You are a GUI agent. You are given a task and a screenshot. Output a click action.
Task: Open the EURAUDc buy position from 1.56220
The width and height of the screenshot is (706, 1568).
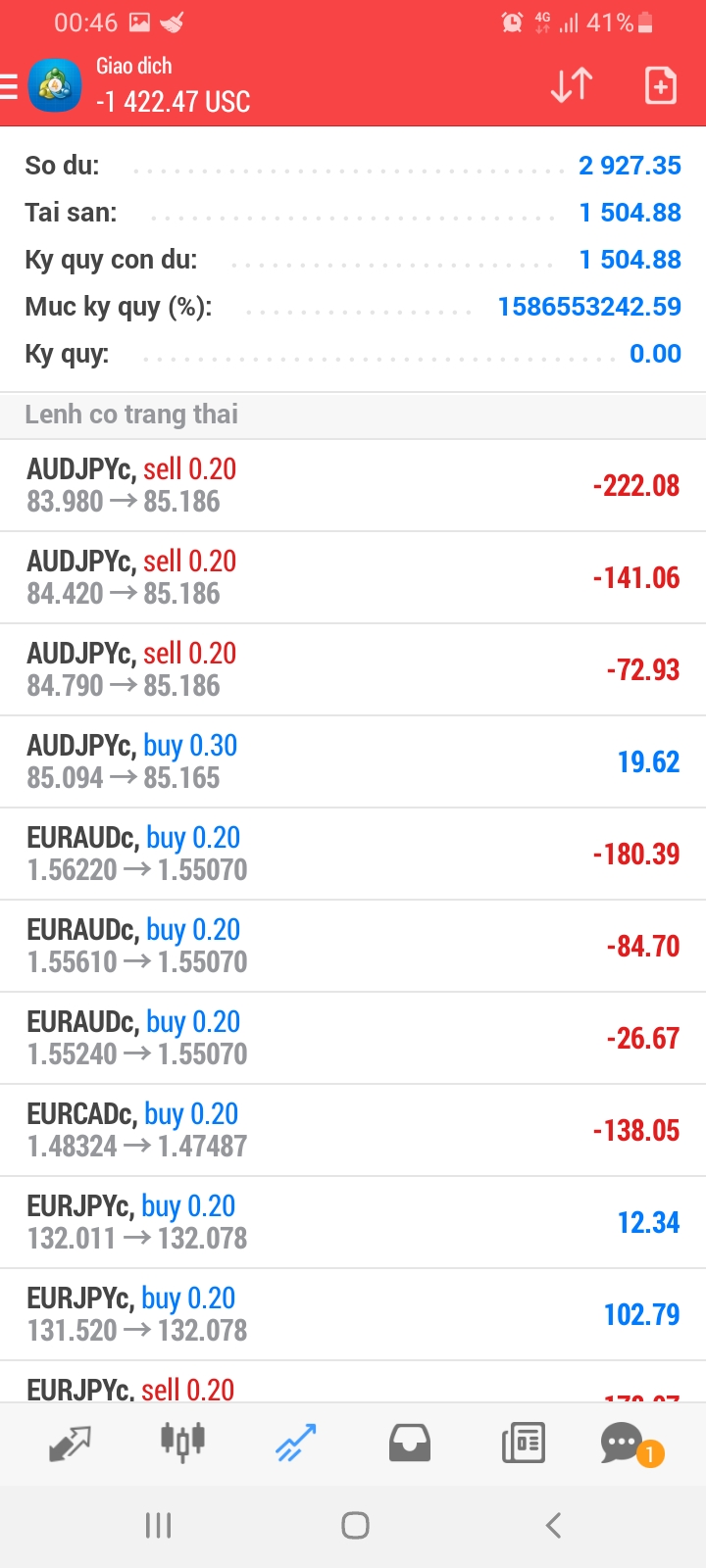[353, 854]
